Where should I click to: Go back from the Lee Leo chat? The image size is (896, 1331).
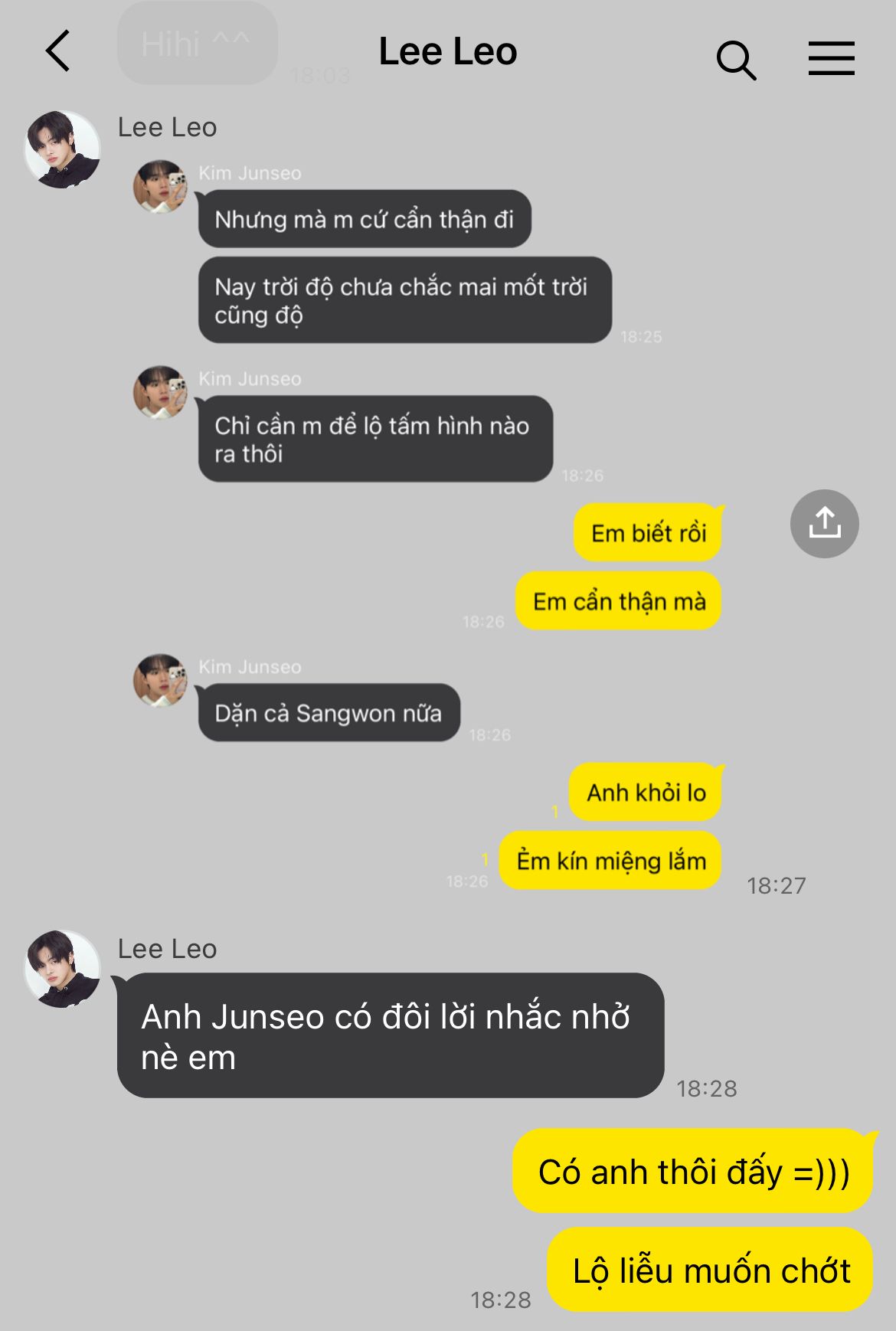[x=58, y=51]
